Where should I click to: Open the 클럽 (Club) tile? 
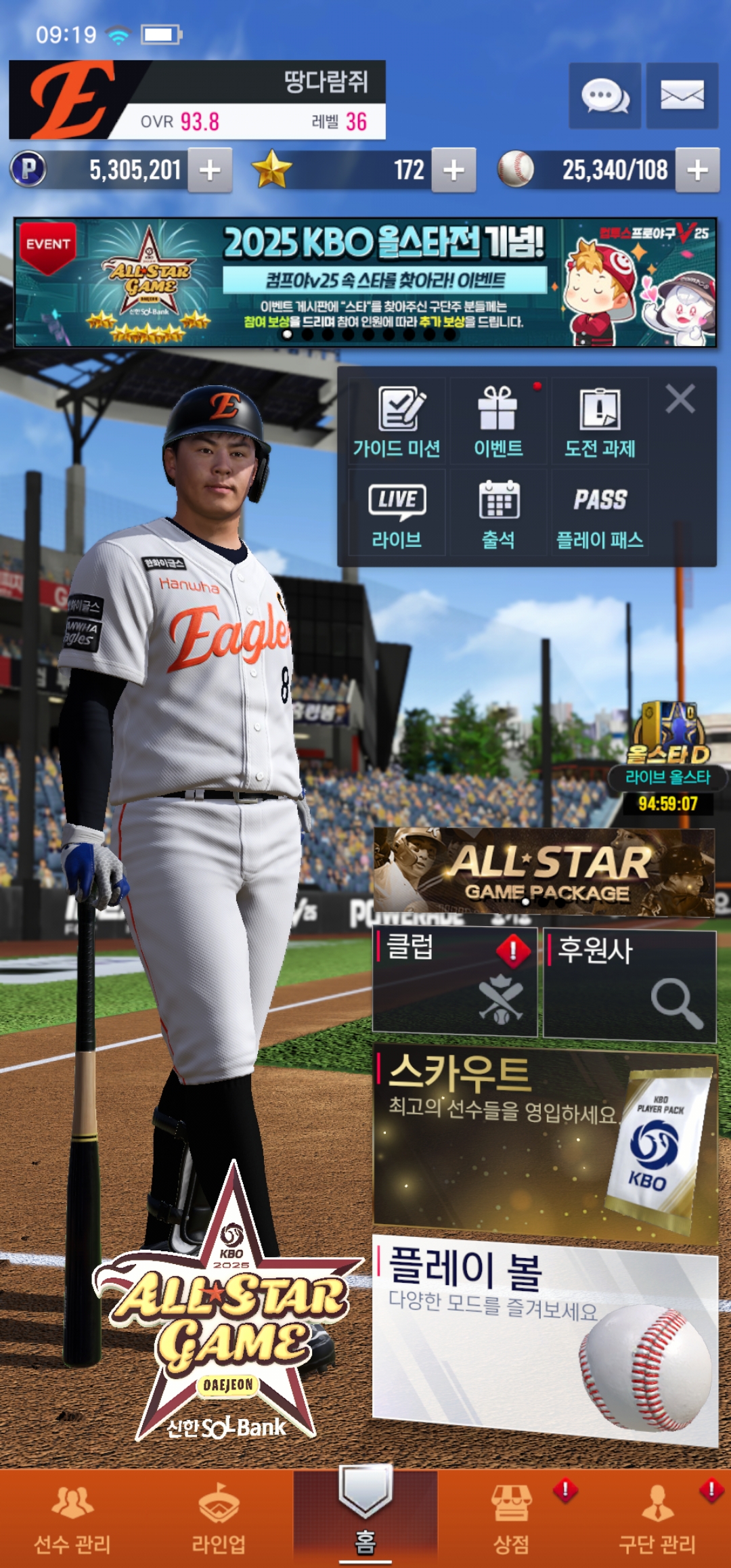(454, 982)
